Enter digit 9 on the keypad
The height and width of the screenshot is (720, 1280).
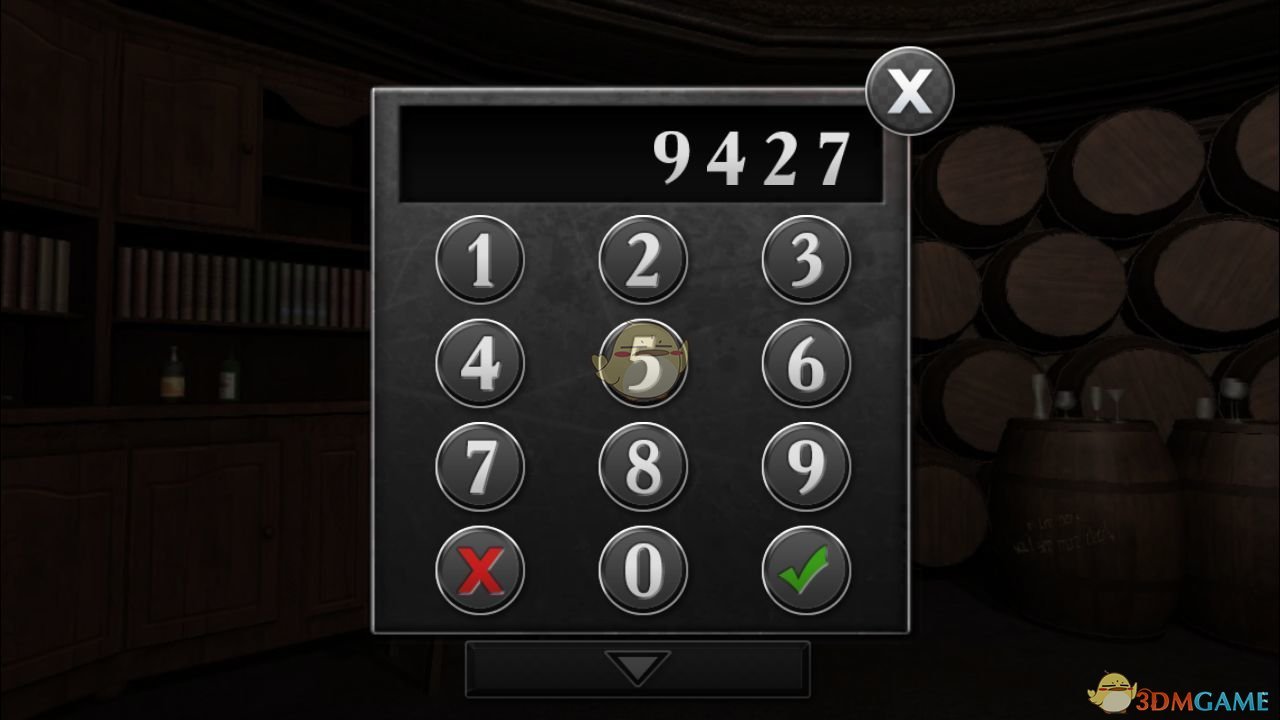pyautogui.click(x=806, y=467)
